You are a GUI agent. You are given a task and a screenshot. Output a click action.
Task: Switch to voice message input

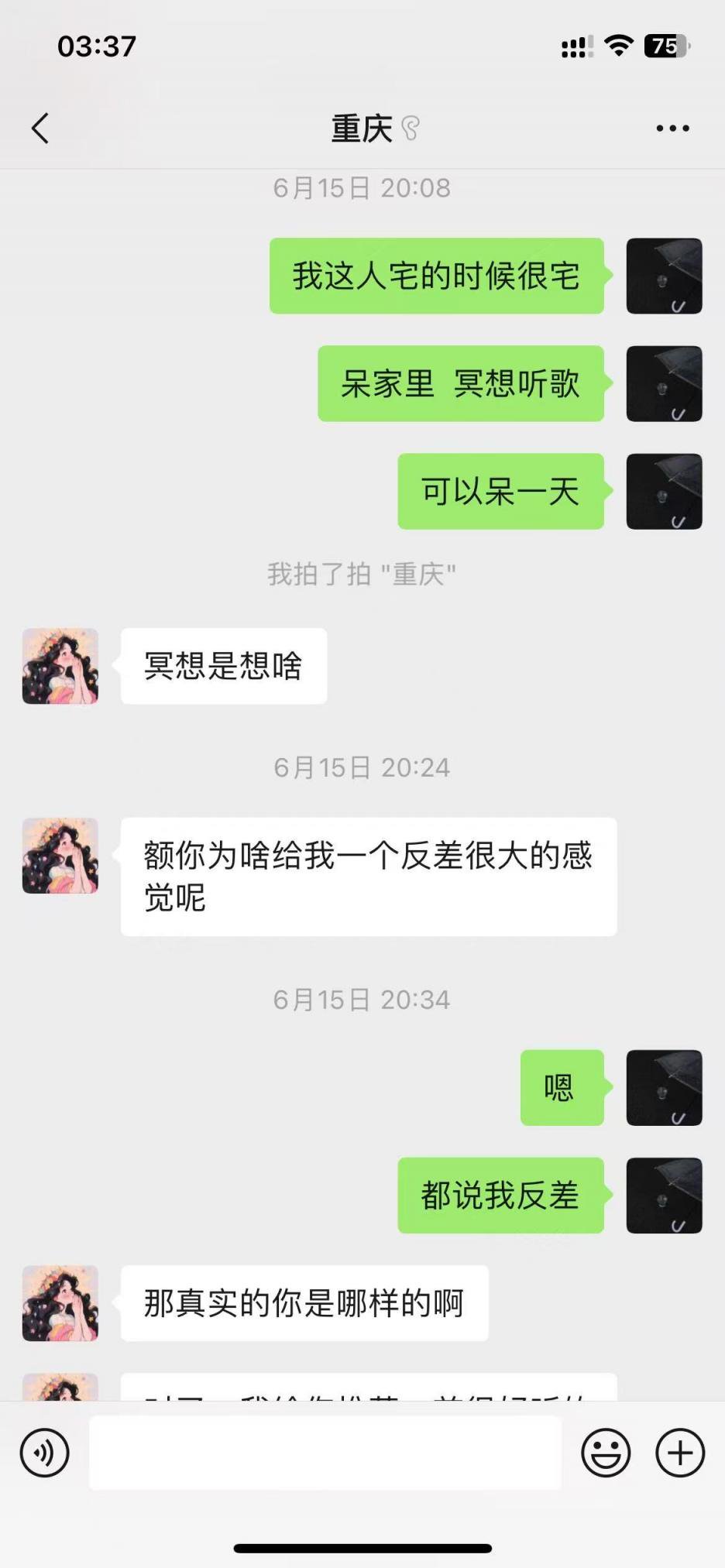click(45, 1453)
